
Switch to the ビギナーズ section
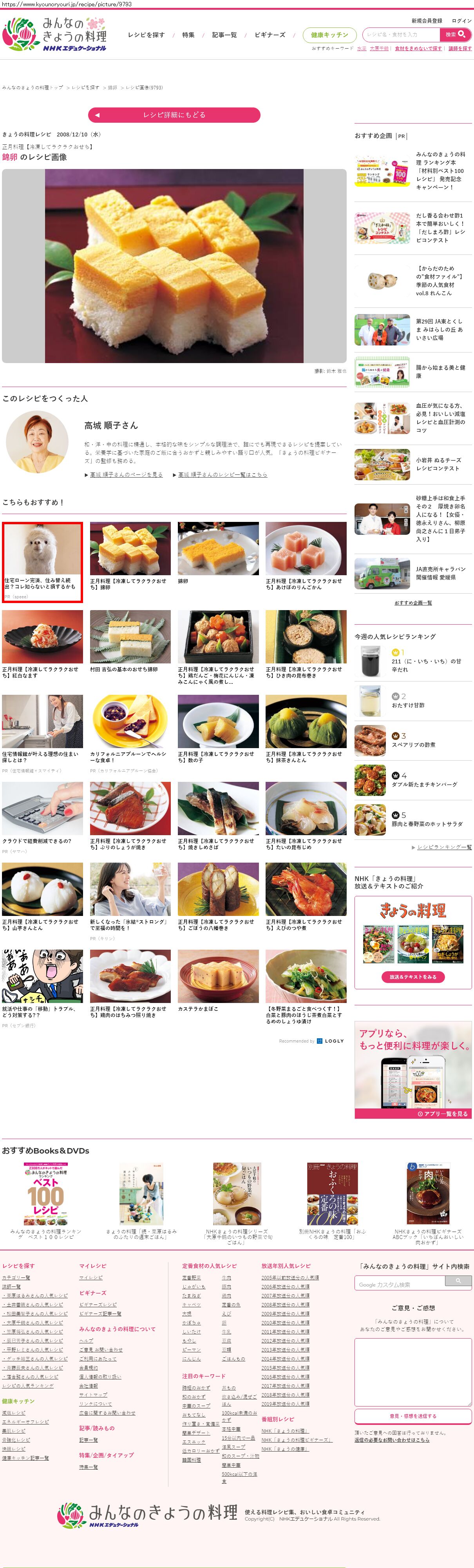coord(270,35)
